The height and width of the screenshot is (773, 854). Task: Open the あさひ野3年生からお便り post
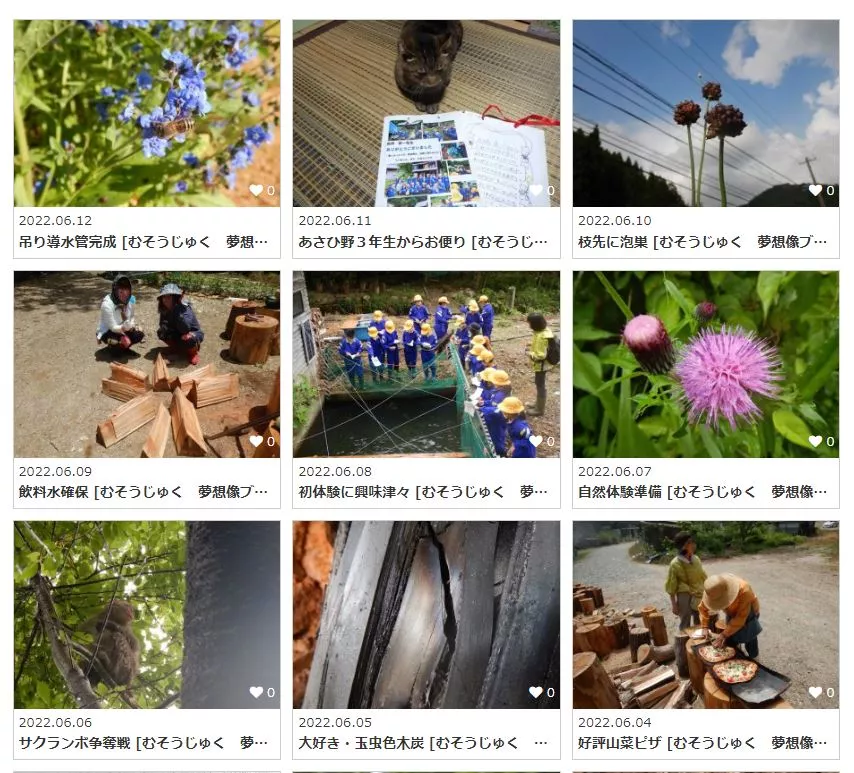(425, 241)
